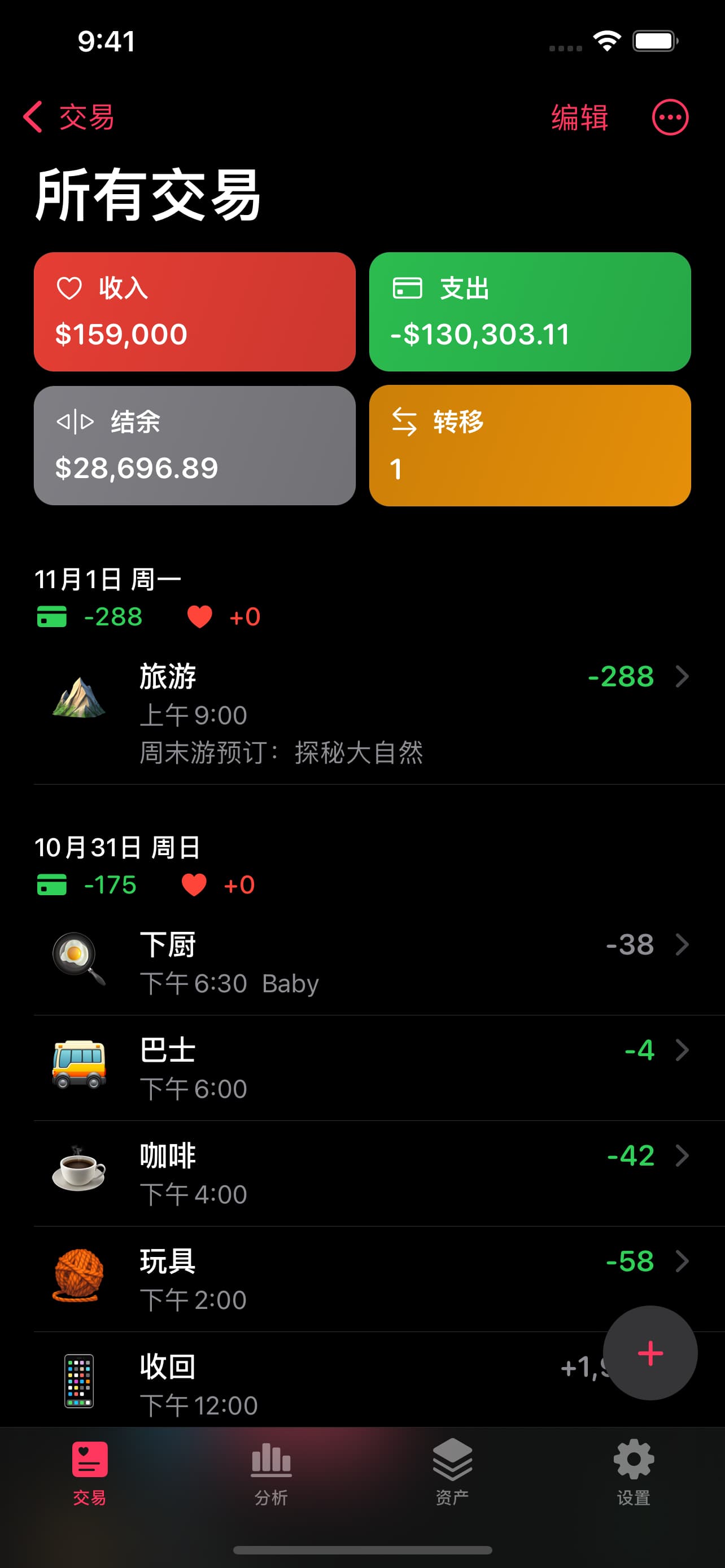
Task: Open the 收回 transaction row
Action: 304,1383
